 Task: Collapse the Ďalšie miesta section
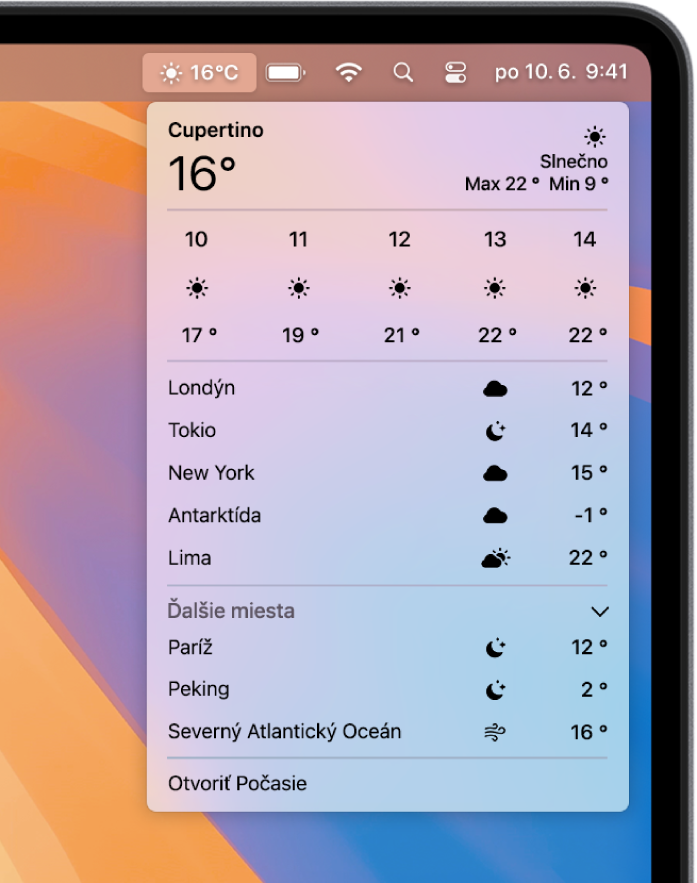(x=599, y=611)
